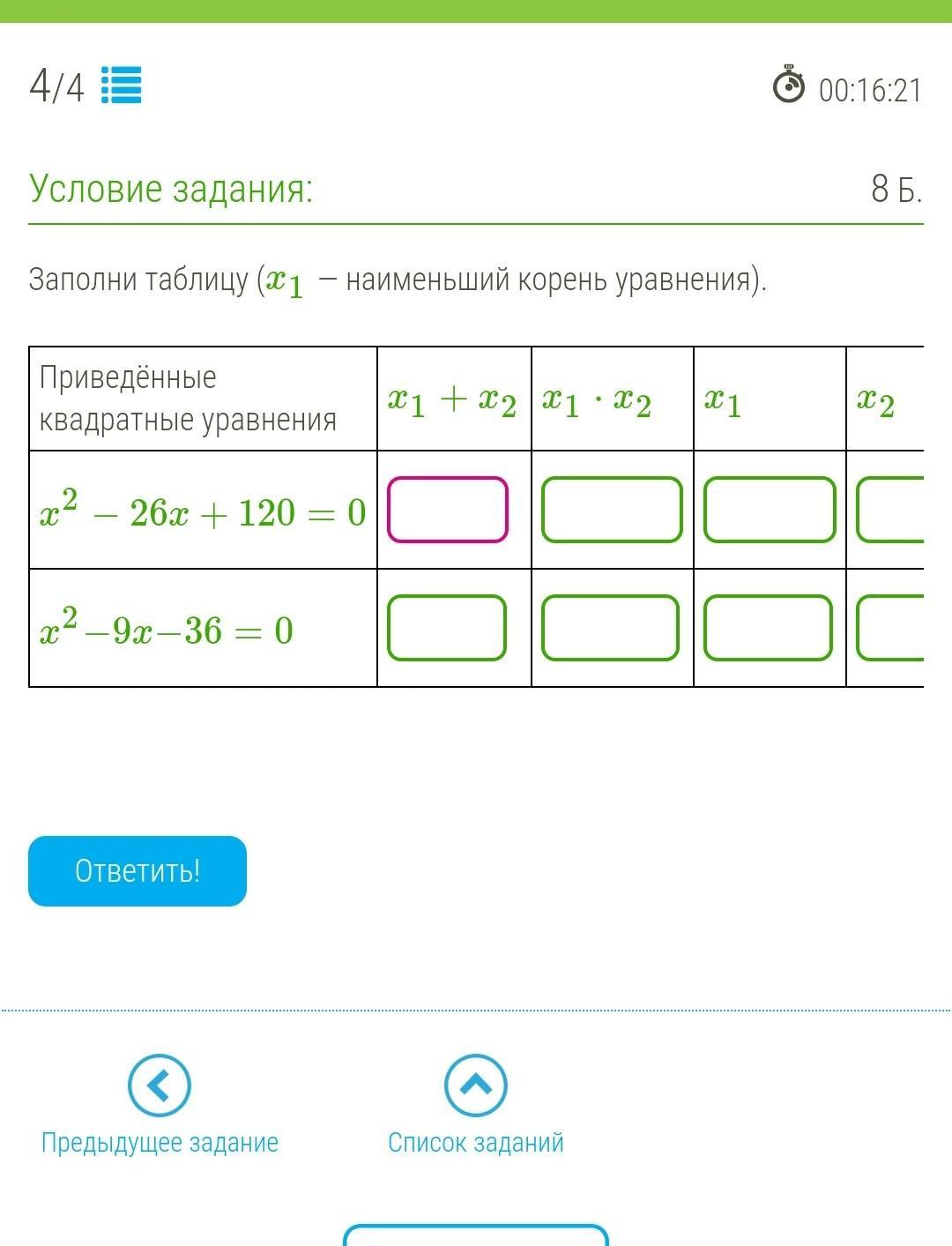Open Список заданий
Viewport: 952px width, 1246px height.
click(476, 1106)
